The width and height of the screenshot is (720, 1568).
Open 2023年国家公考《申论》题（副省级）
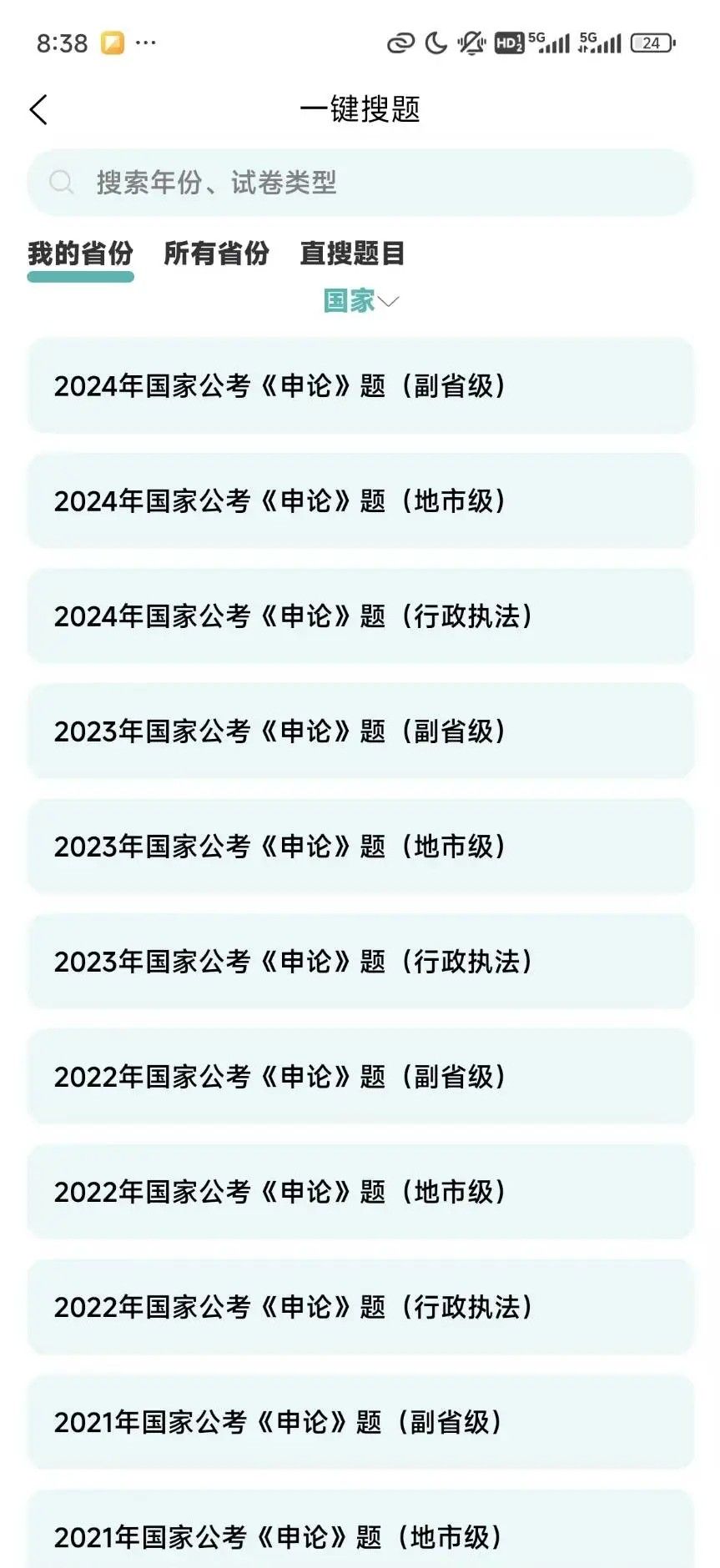pyautogui.click(x=360, y=731)
